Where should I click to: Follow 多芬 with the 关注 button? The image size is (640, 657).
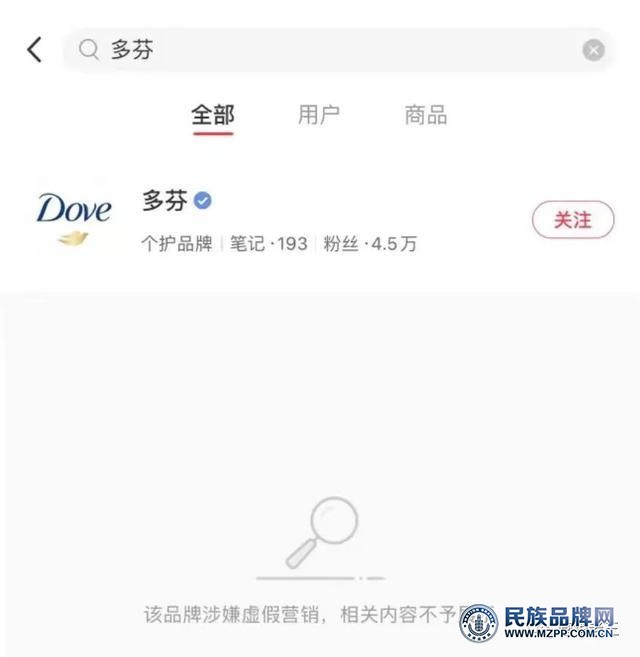pyautogui.click(x=572, y=220)
